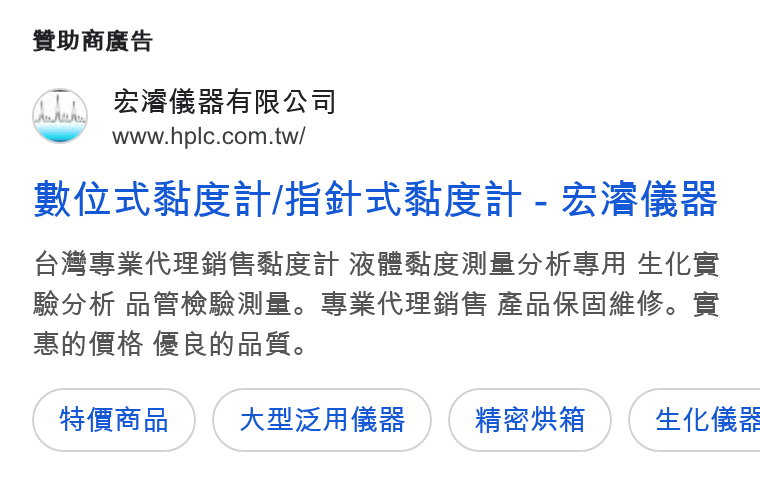Tap the 生化儀器 chip

[696, 420]
